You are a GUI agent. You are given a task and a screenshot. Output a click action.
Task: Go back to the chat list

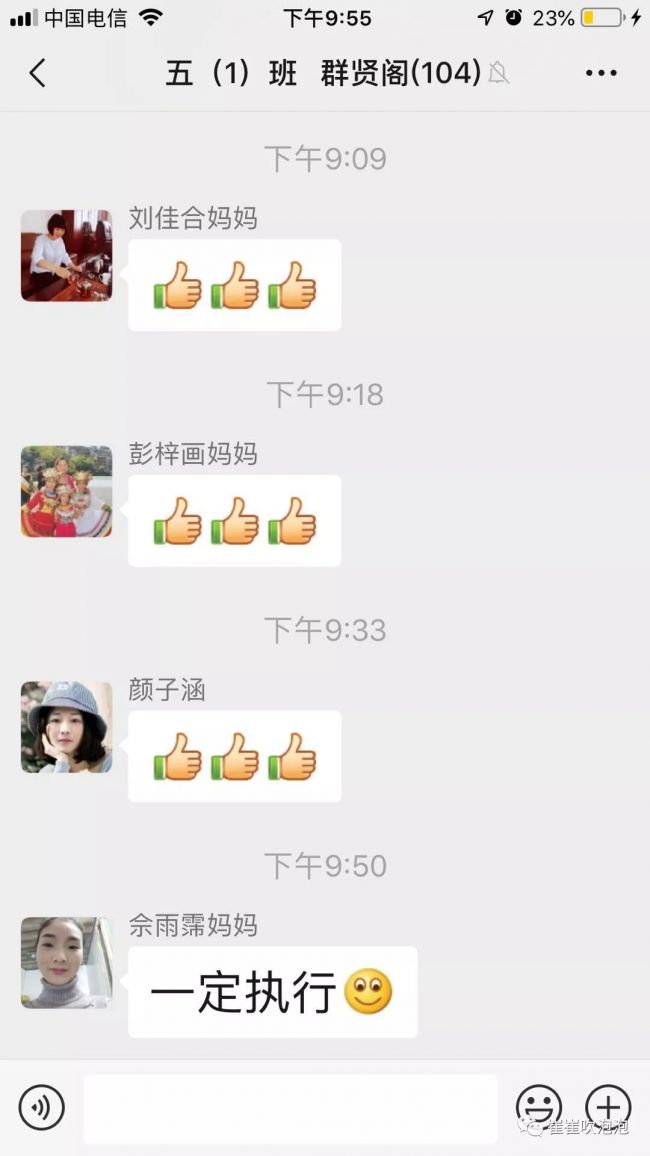click(x=38, y=73)
